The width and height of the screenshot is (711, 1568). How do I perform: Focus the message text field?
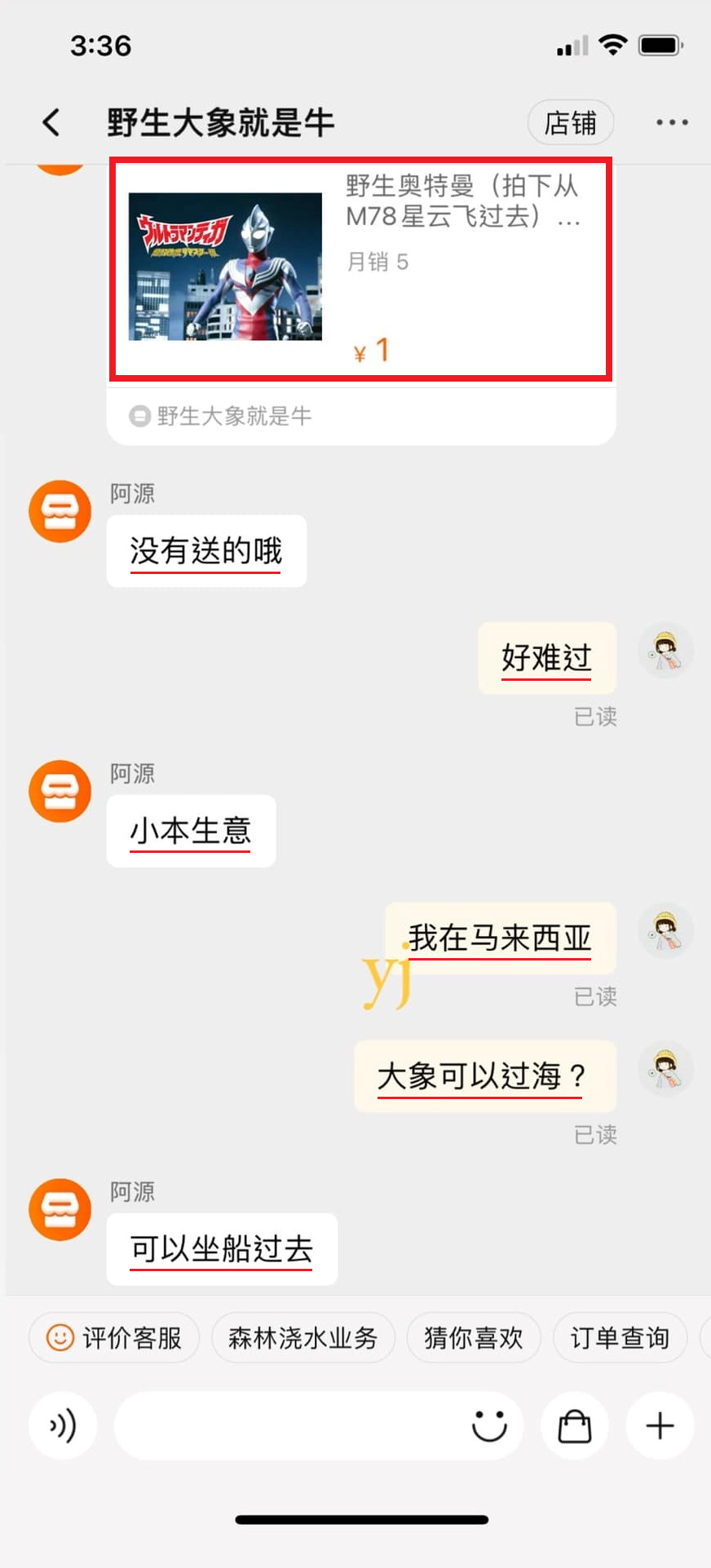click(285, 1426)
